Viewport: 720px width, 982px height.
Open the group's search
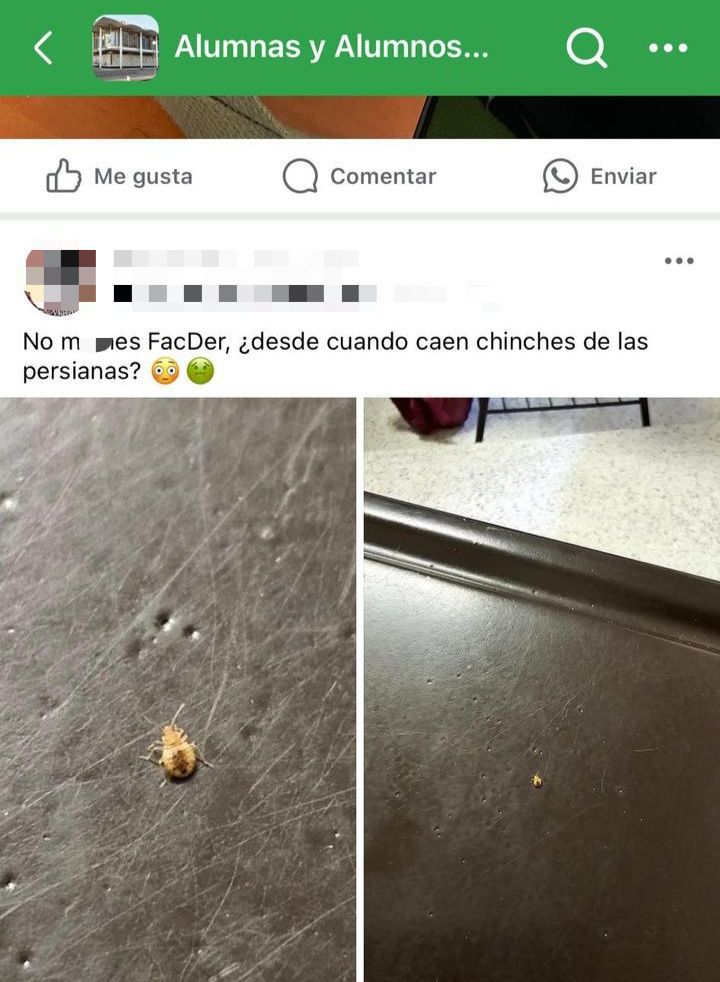[x=586, y=47]
